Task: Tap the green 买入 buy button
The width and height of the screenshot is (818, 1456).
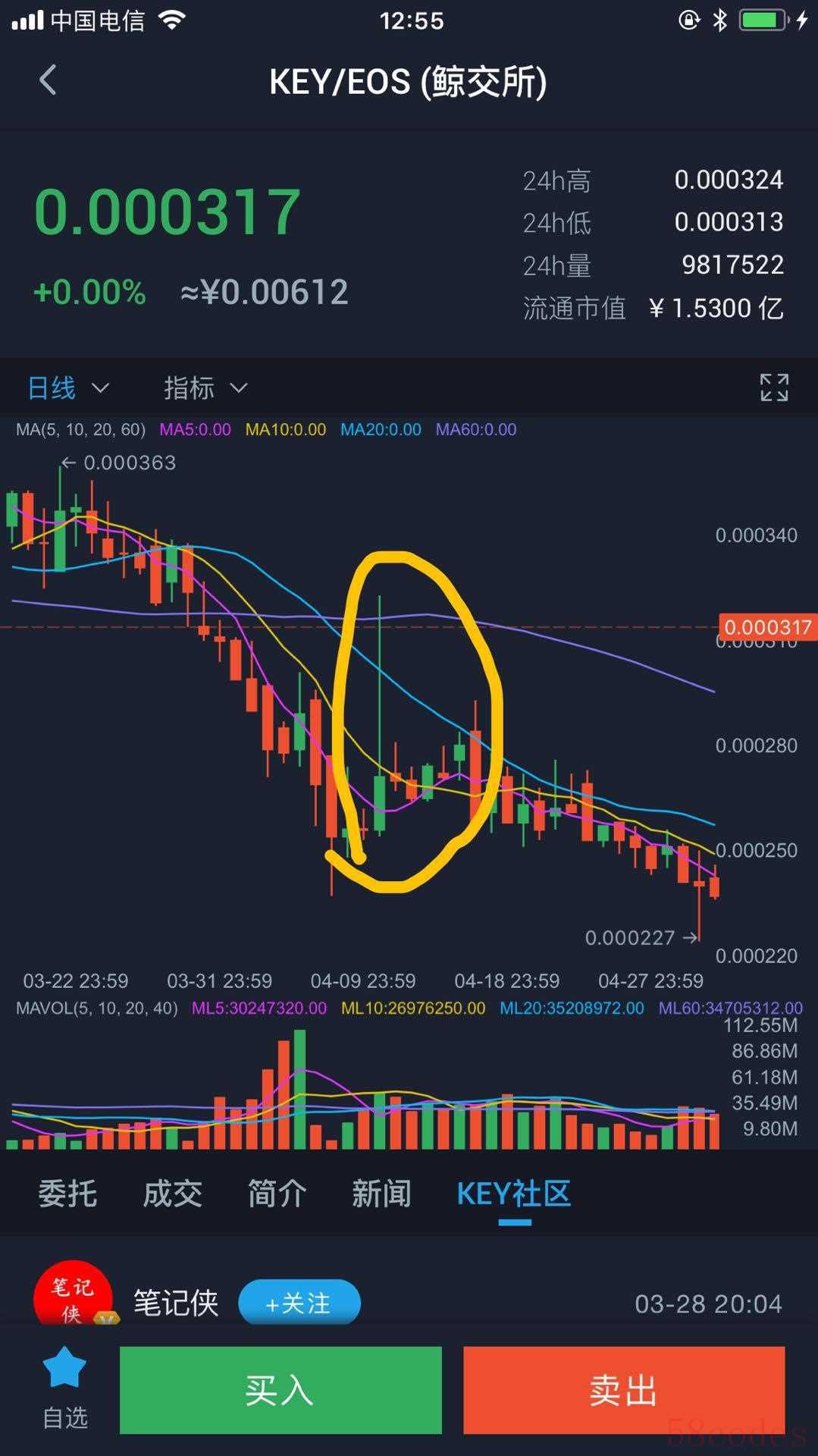Action: [x=281, y=1390]
